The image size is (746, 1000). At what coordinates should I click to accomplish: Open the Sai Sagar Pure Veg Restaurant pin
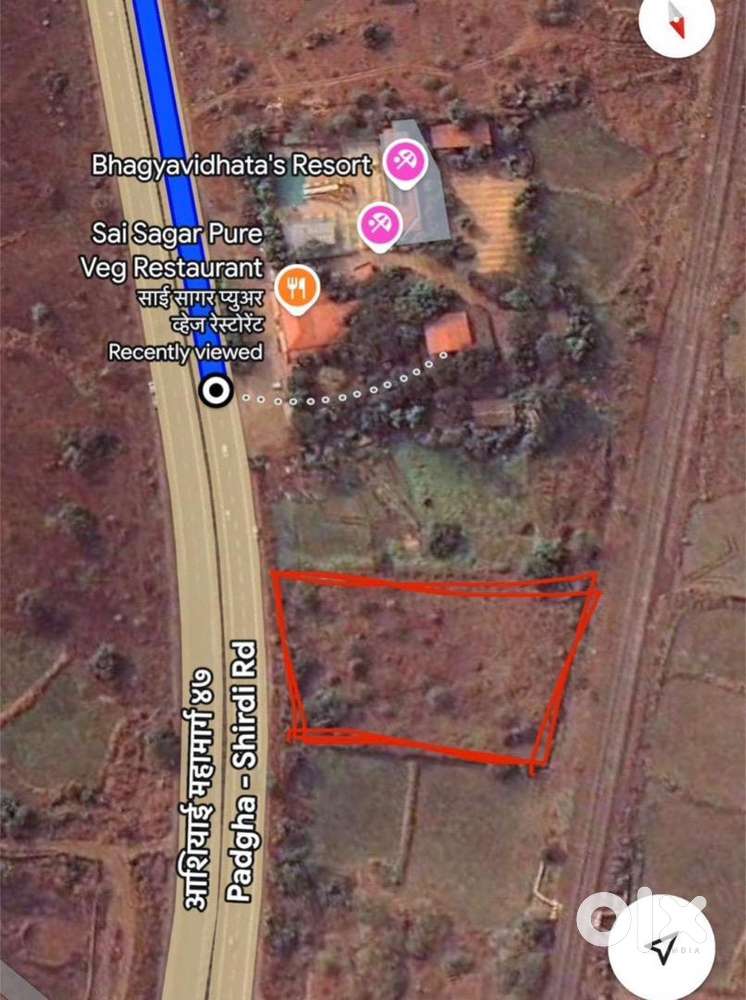click(x=297, y=291)
